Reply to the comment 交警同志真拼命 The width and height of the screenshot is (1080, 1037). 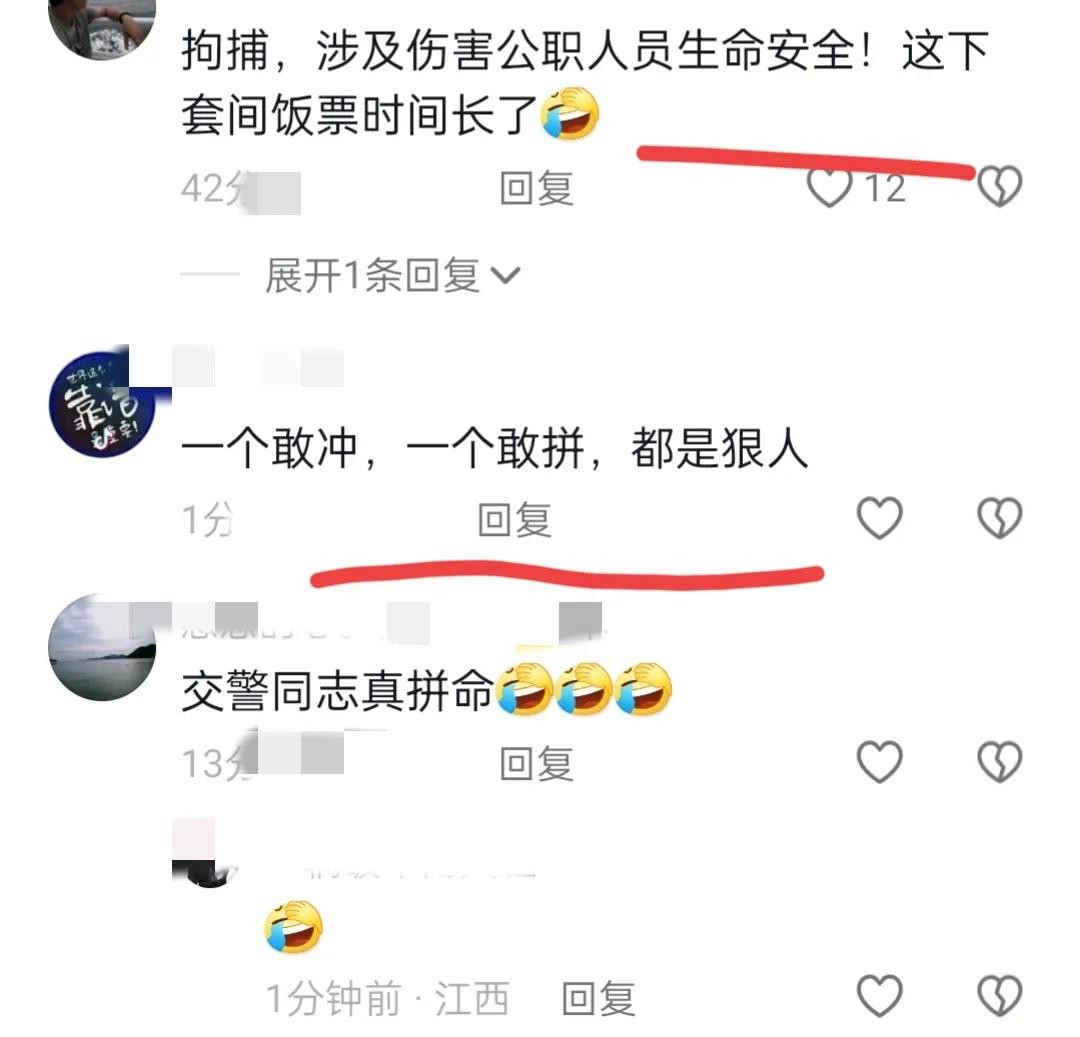537,764
